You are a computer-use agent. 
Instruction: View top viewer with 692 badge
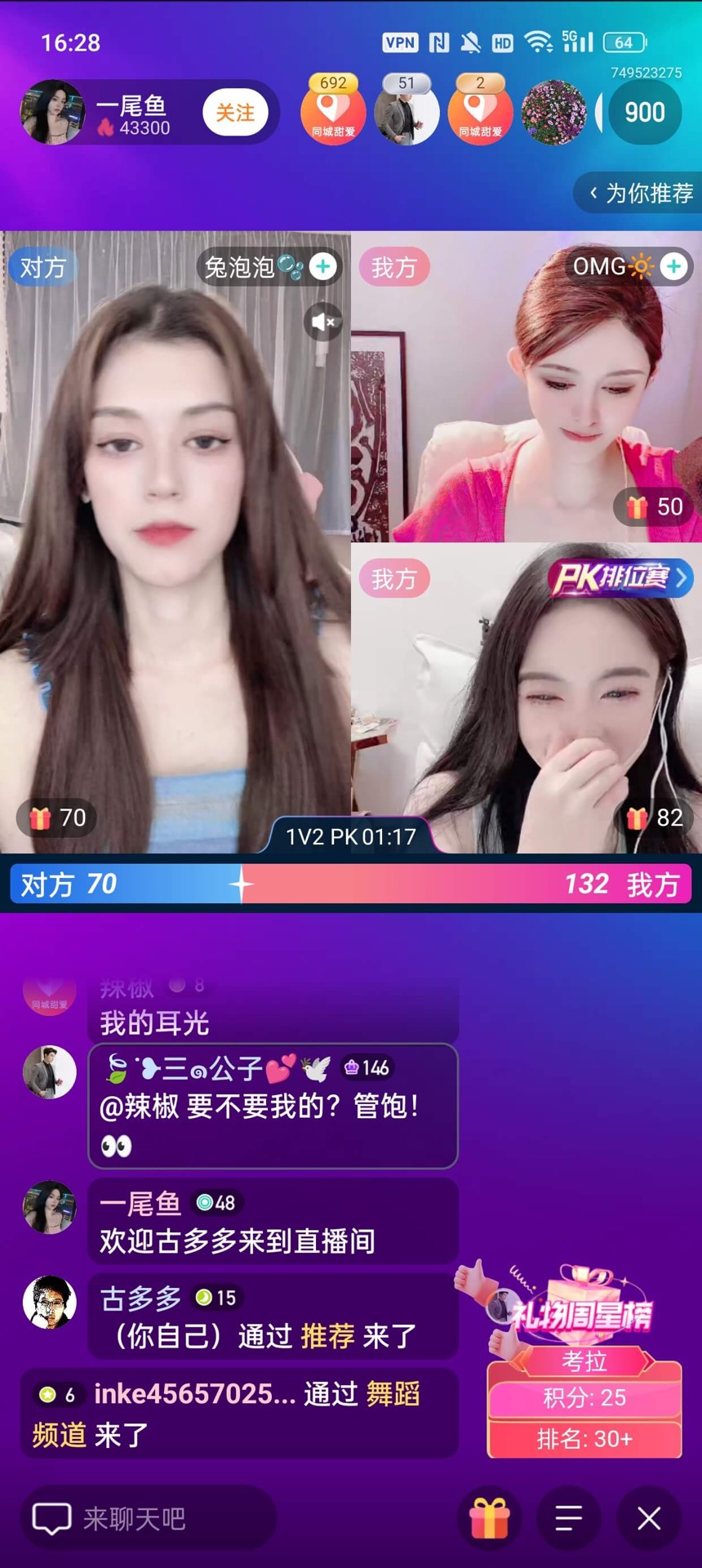click(x=333, y=113)
